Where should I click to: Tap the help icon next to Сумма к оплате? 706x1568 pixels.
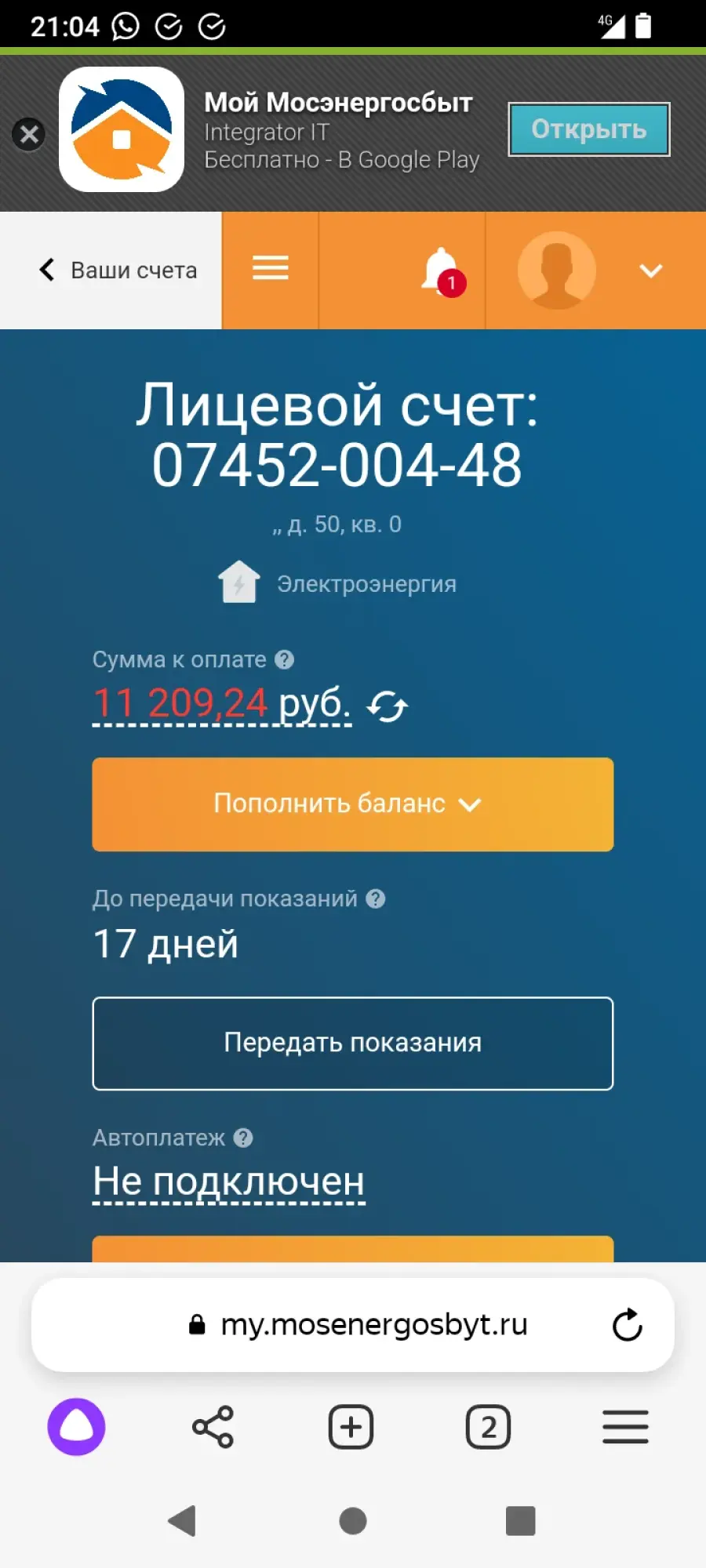pyautogui.click(x=285, y=660)
